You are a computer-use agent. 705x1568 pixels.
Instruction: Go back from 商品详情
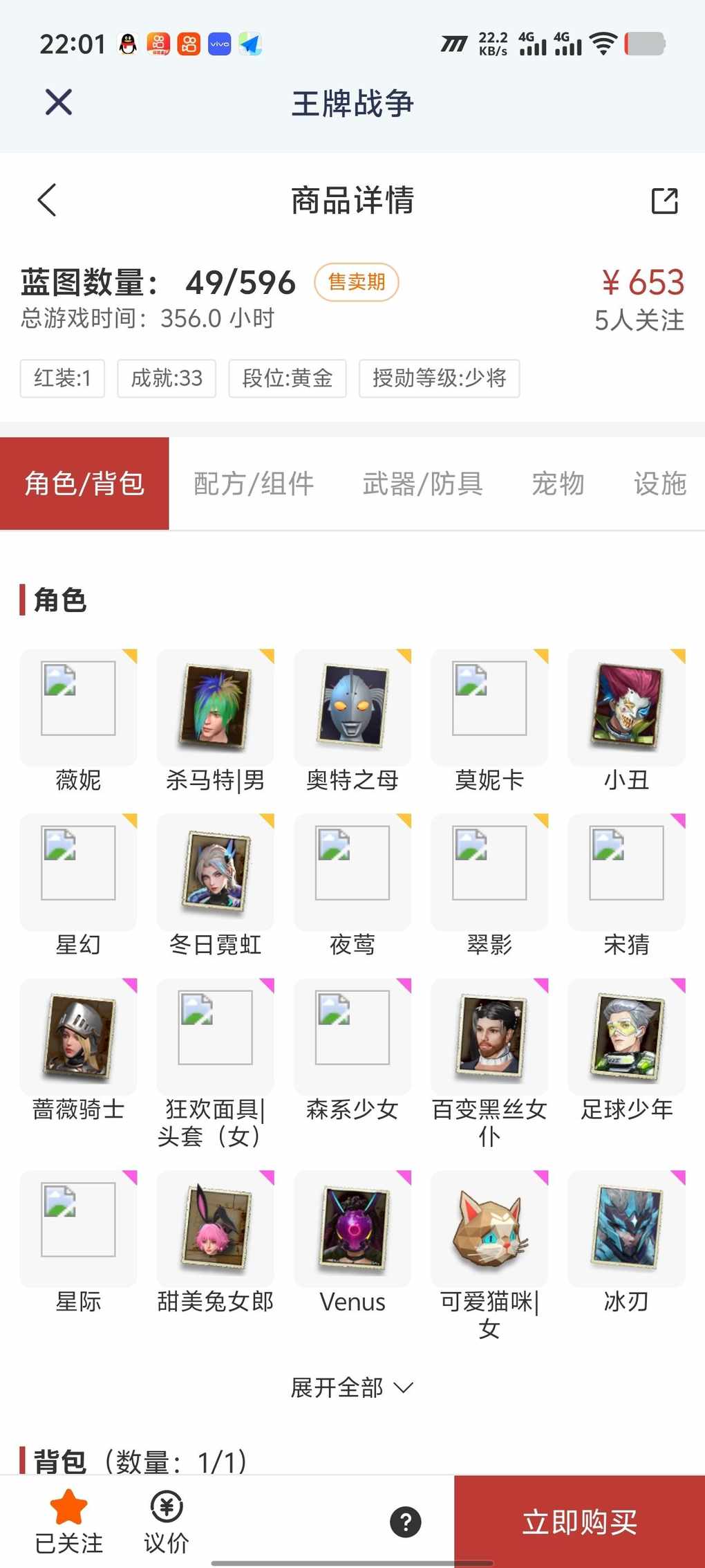47,201
